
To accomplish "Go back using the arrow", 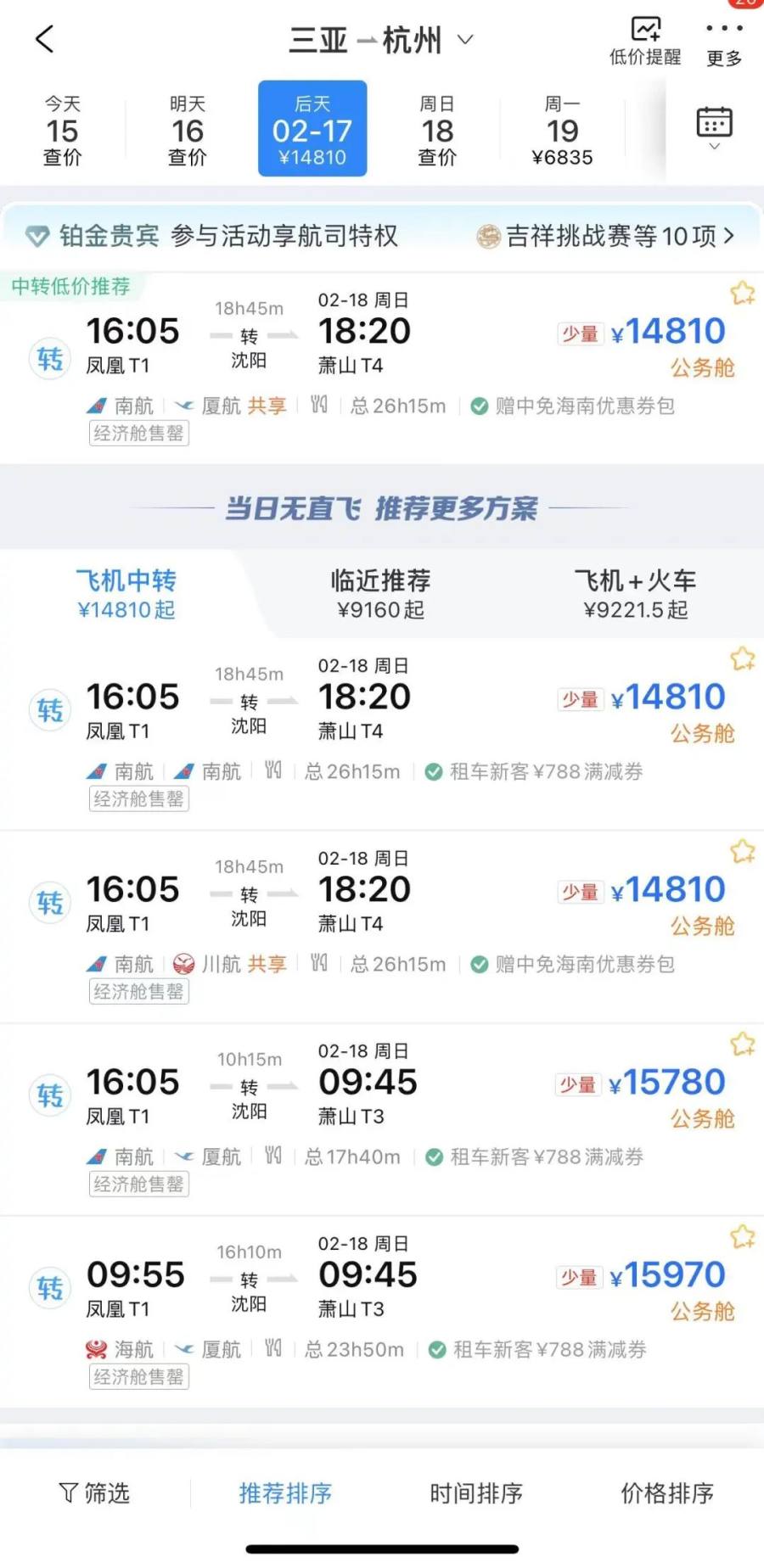I will pos(45,39).
